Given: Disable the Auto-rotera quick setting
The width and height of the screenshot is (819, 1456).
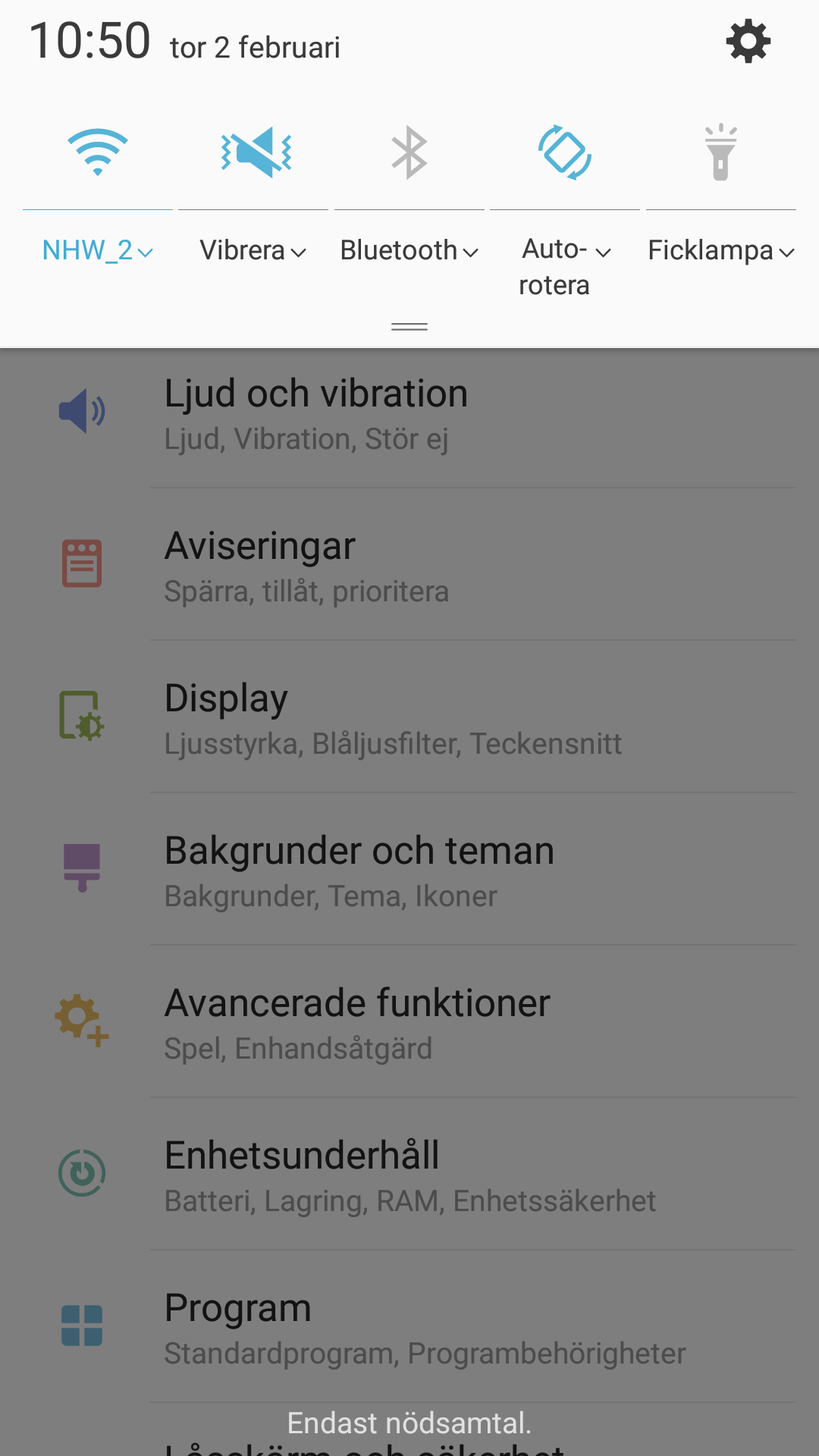Looking at the screenshot, I should 565,152.
